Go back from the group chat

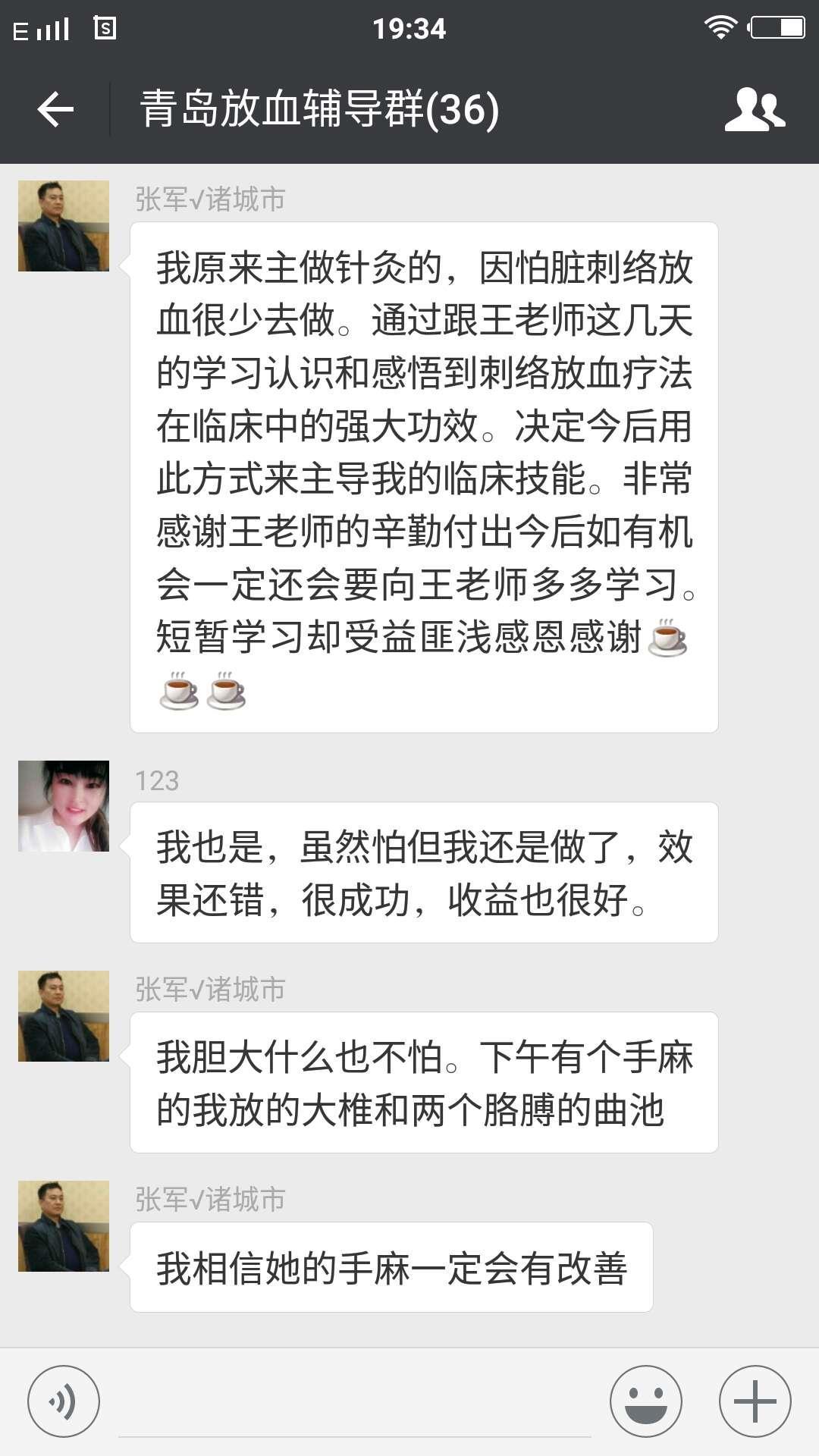pos(55,110)
